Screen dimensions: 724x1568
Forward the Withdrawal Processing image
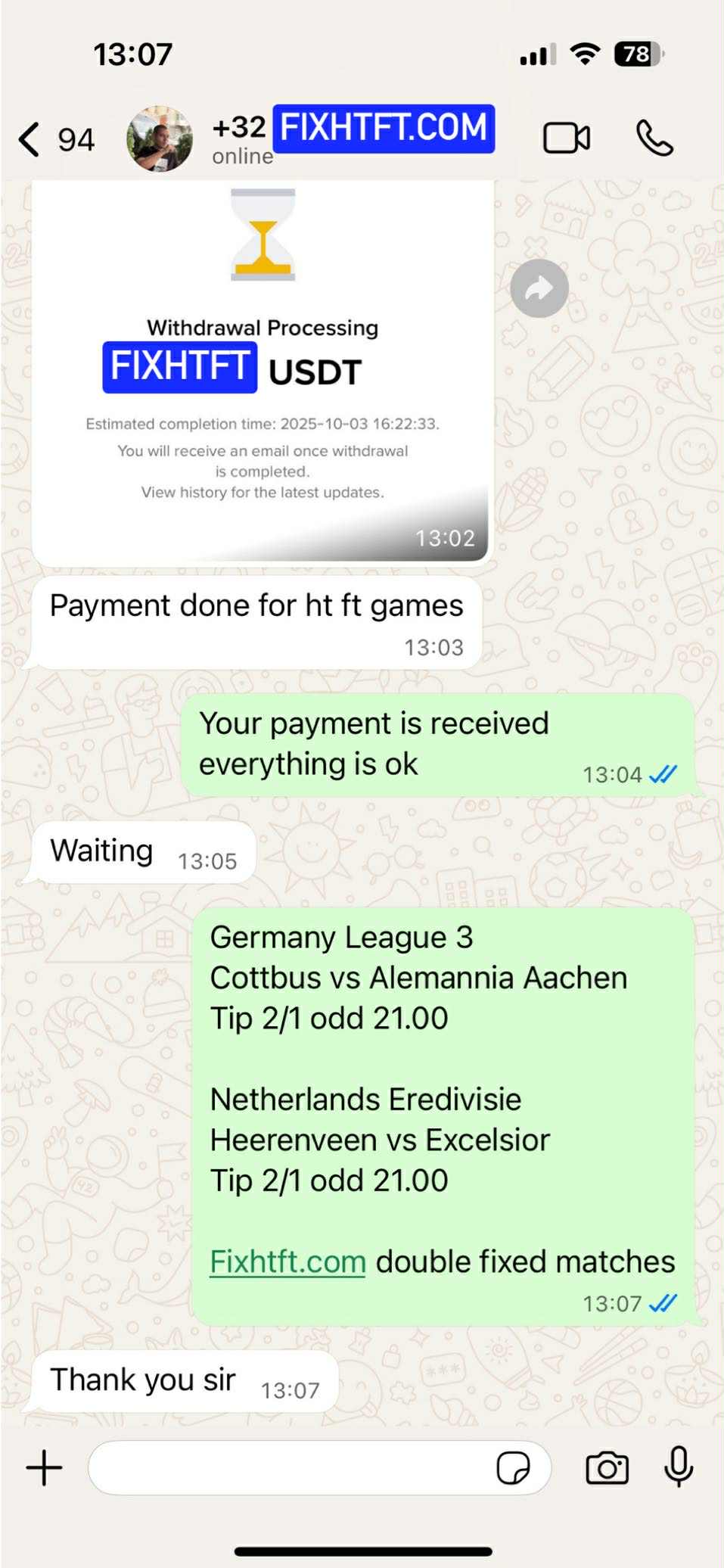pos(539,288)
